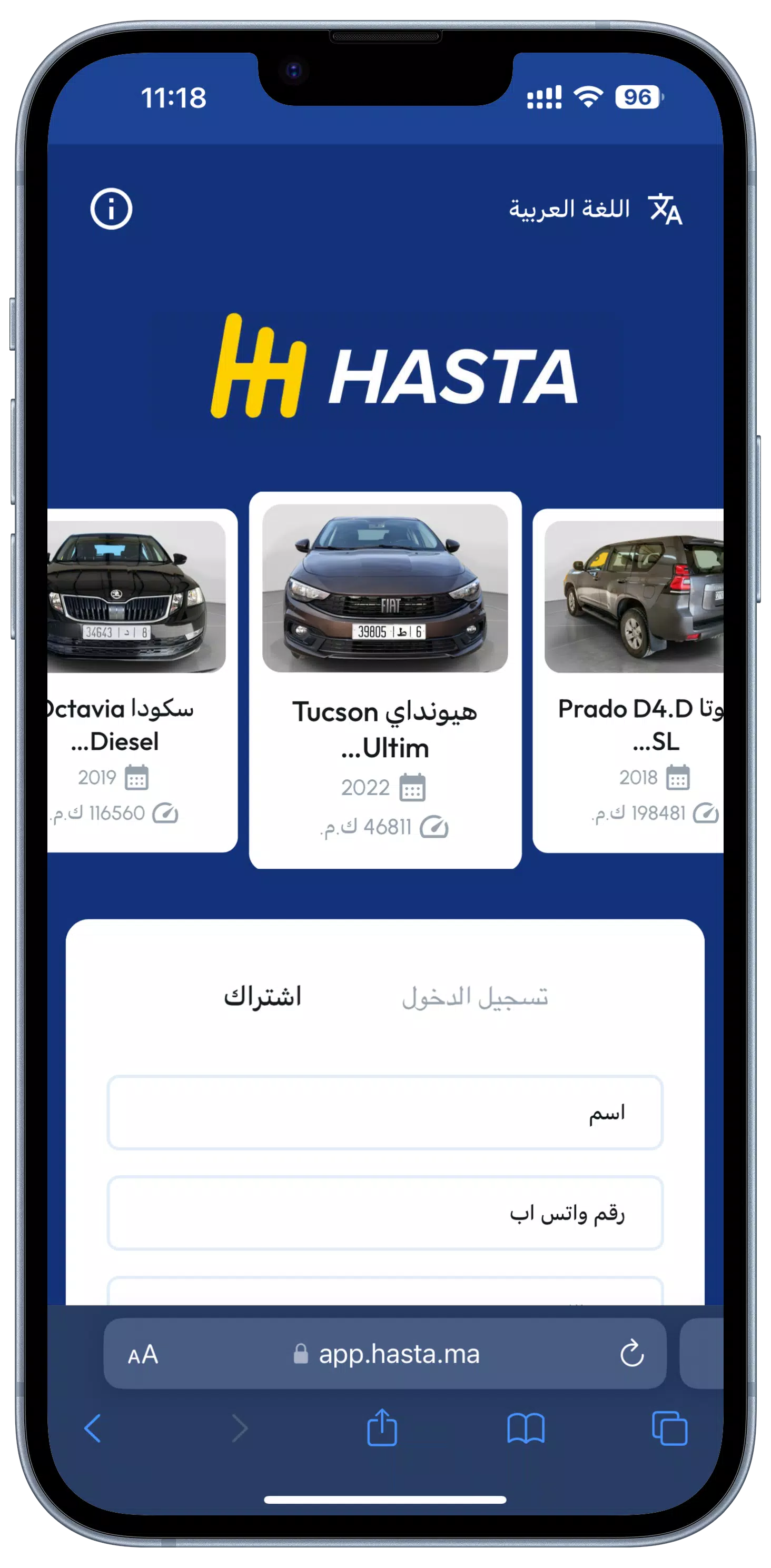
Task: Change language via اللغة العربية selector
Action: click(595, 209)
